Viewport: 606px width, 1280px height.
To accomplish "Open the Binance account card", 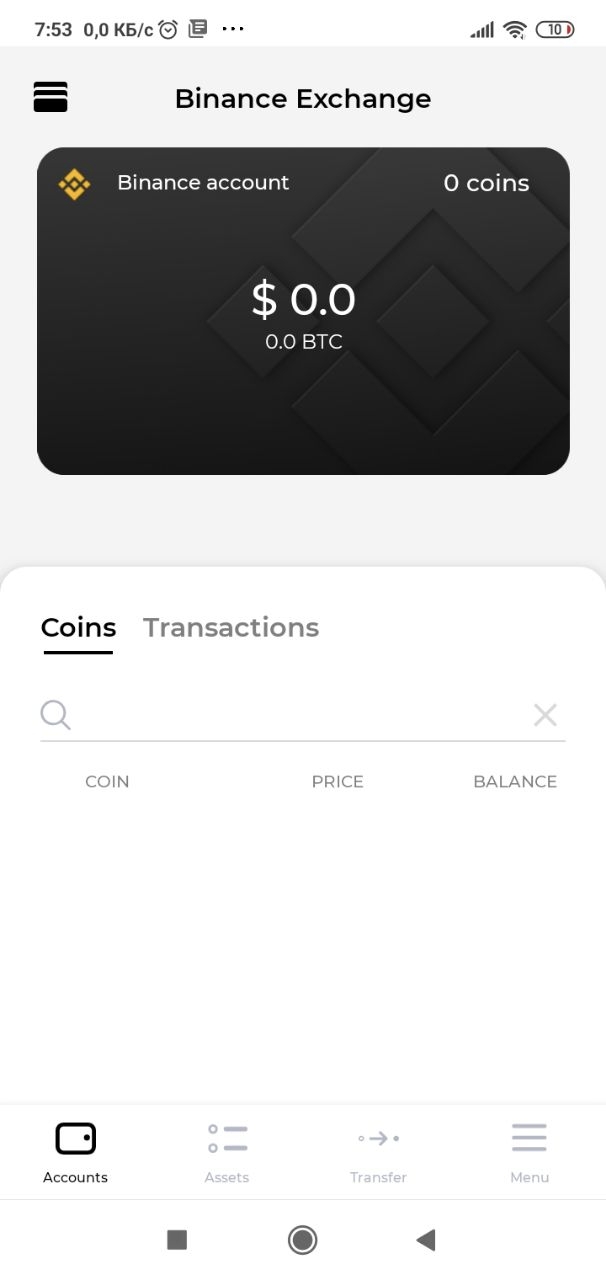I will click(303, 311).
